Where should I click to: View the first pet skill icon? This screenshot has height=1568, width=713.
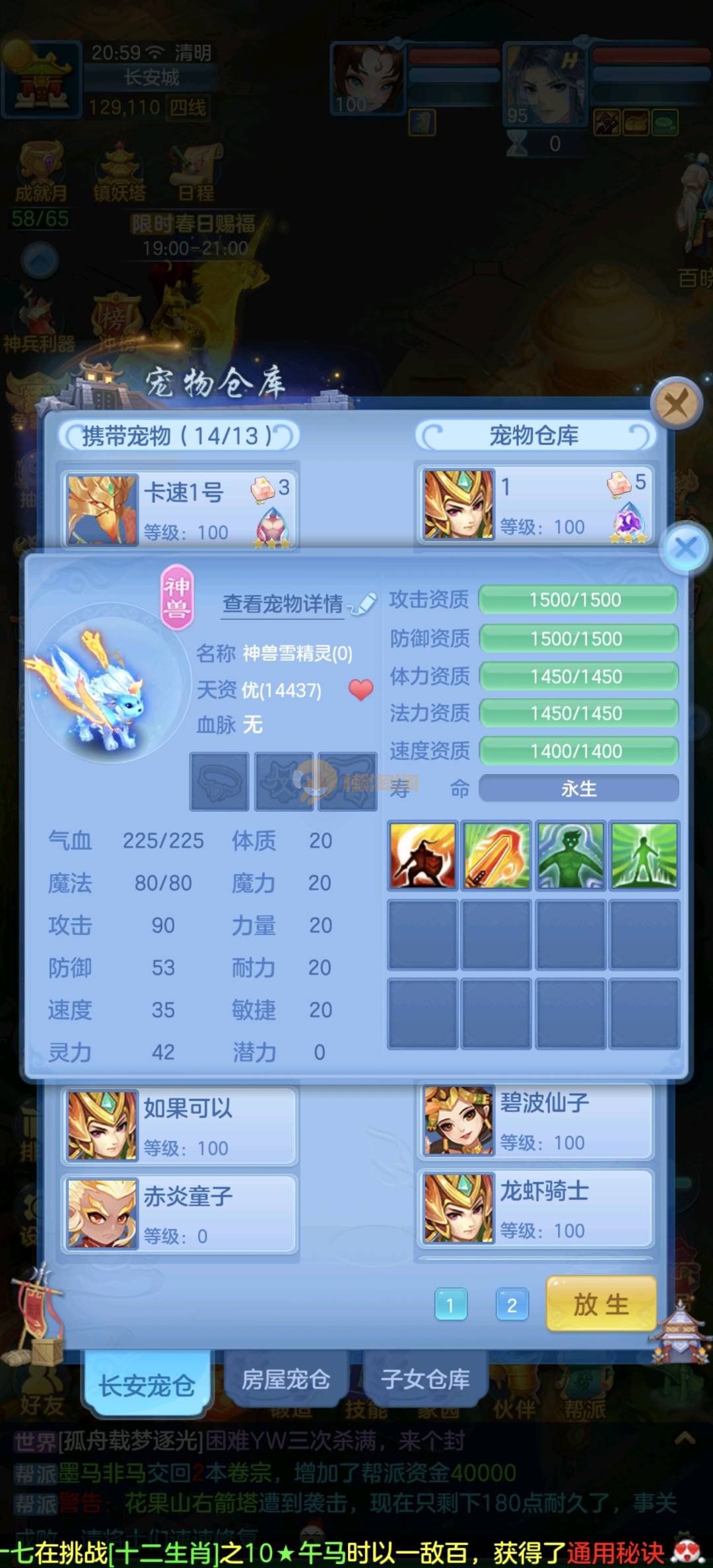pyautogui.click(x=423, y=855)
